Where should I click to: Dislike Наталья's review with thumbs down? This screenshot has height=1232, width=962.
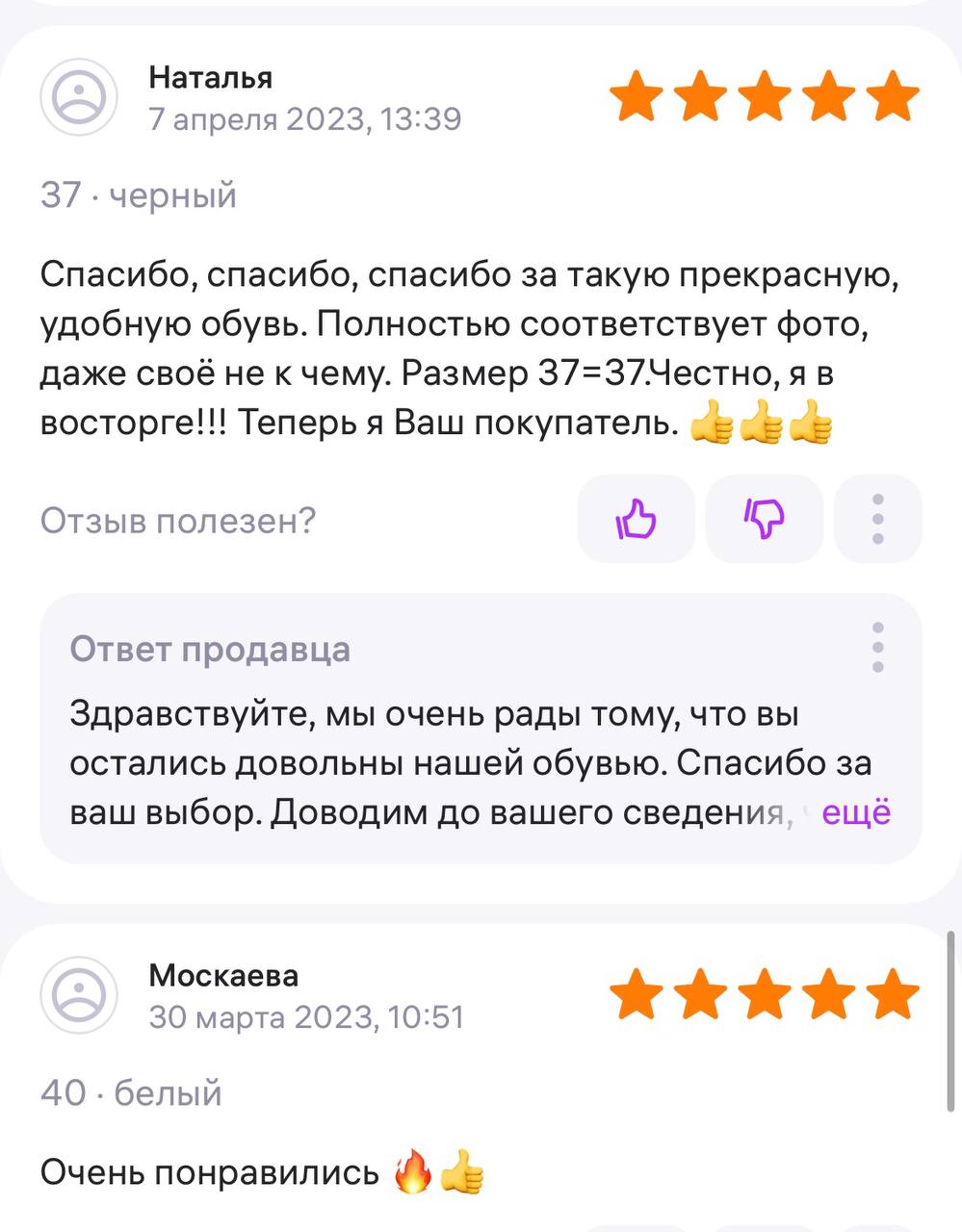coord(765,520)
